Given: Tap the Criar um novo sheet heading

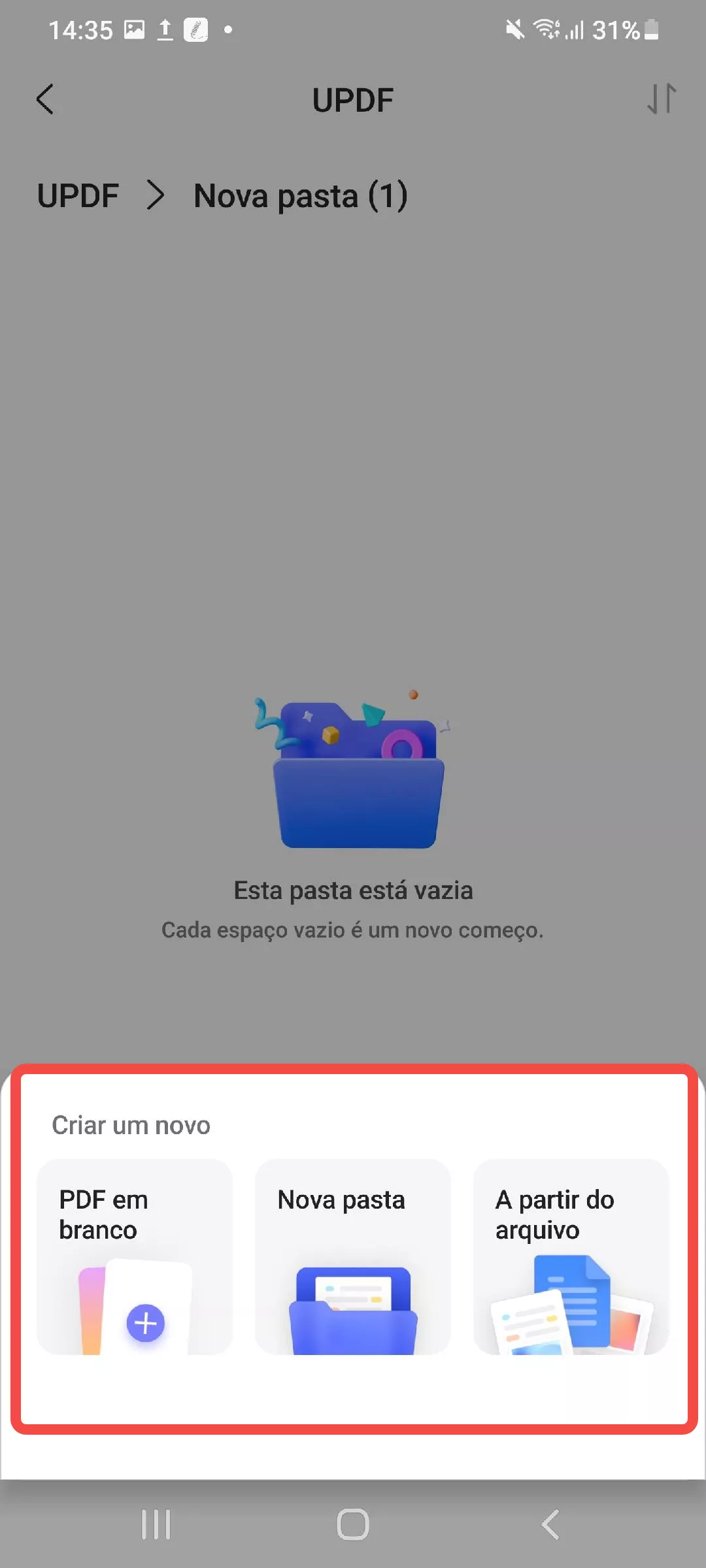Looking at the screenshot, I should point(131,1124).
